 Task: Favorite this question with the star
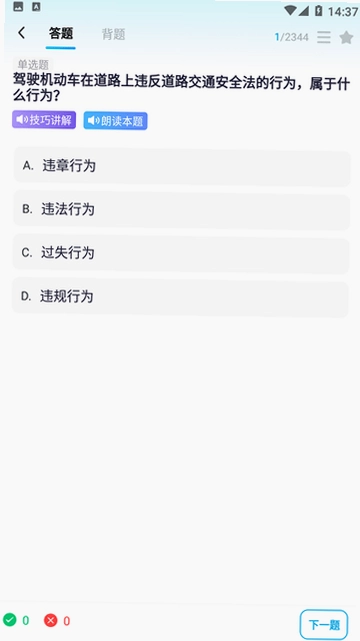point(347,37)
